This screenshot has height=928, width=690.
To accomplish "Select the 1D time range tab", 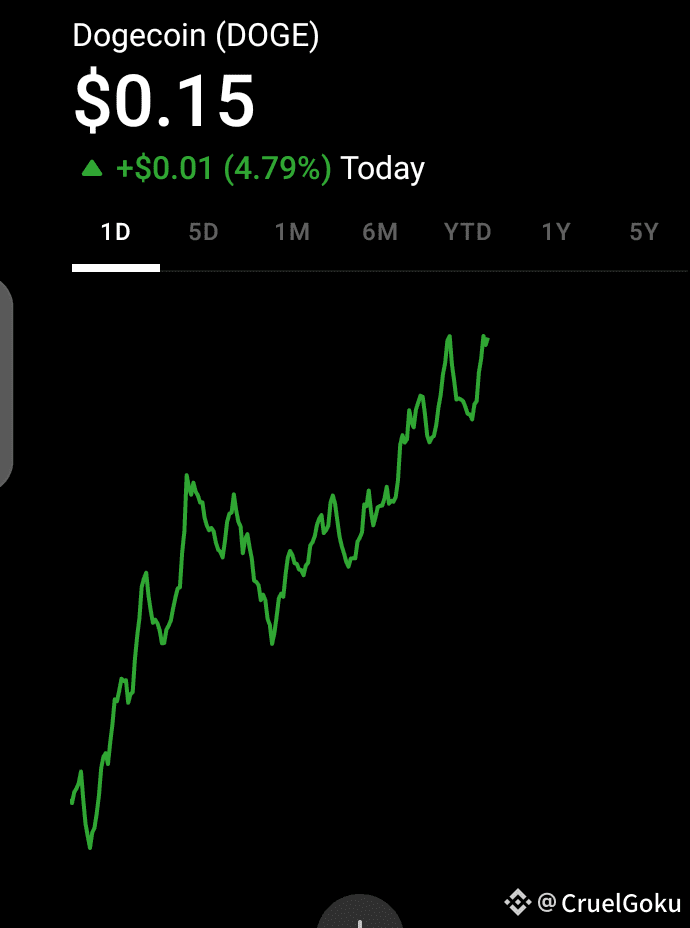I will [x=116, y=233].
